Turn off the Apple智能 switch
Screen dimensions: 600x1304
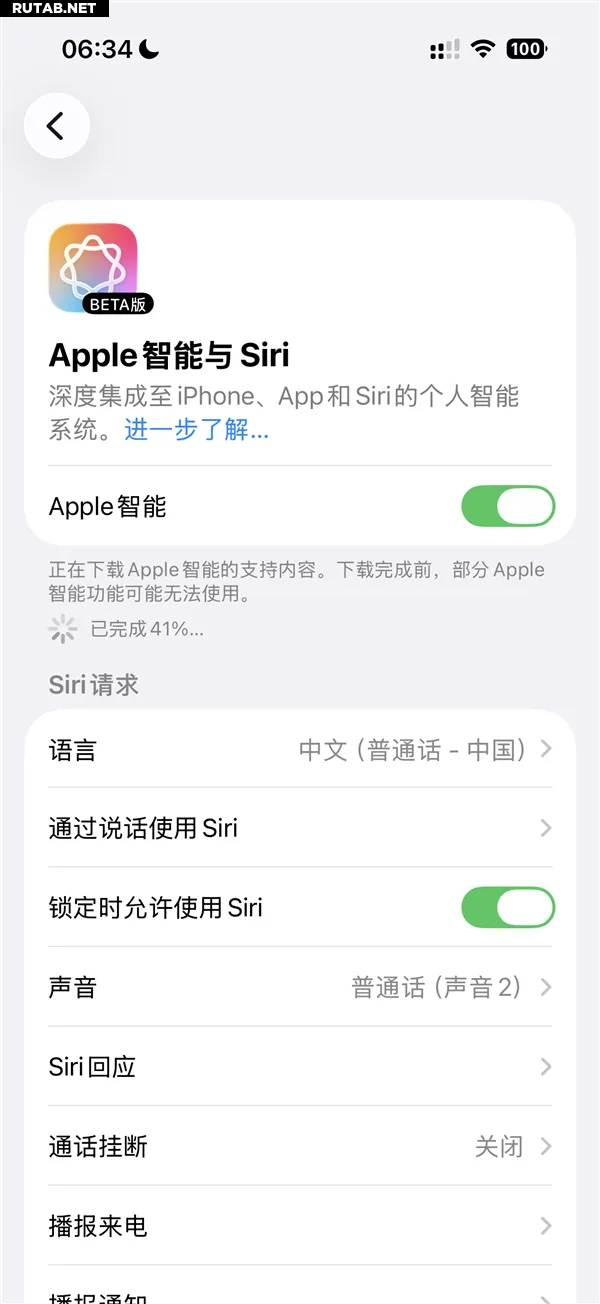[507, 507]
